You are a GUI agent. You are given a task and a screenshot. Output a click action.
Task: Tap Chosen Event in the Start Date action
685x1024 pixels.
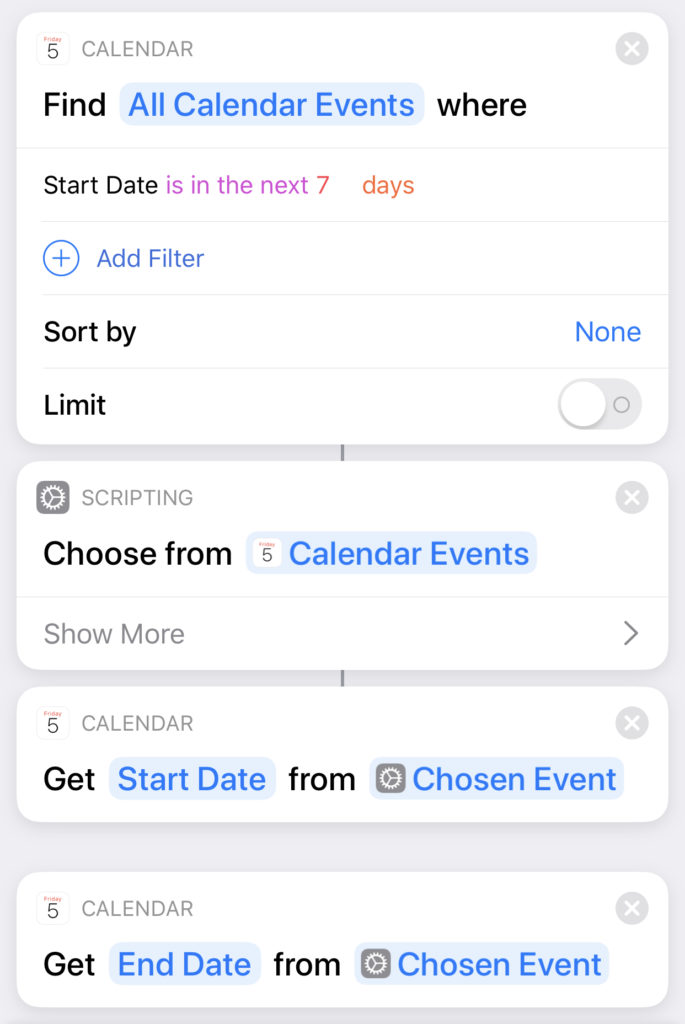[x=496, y=779]
